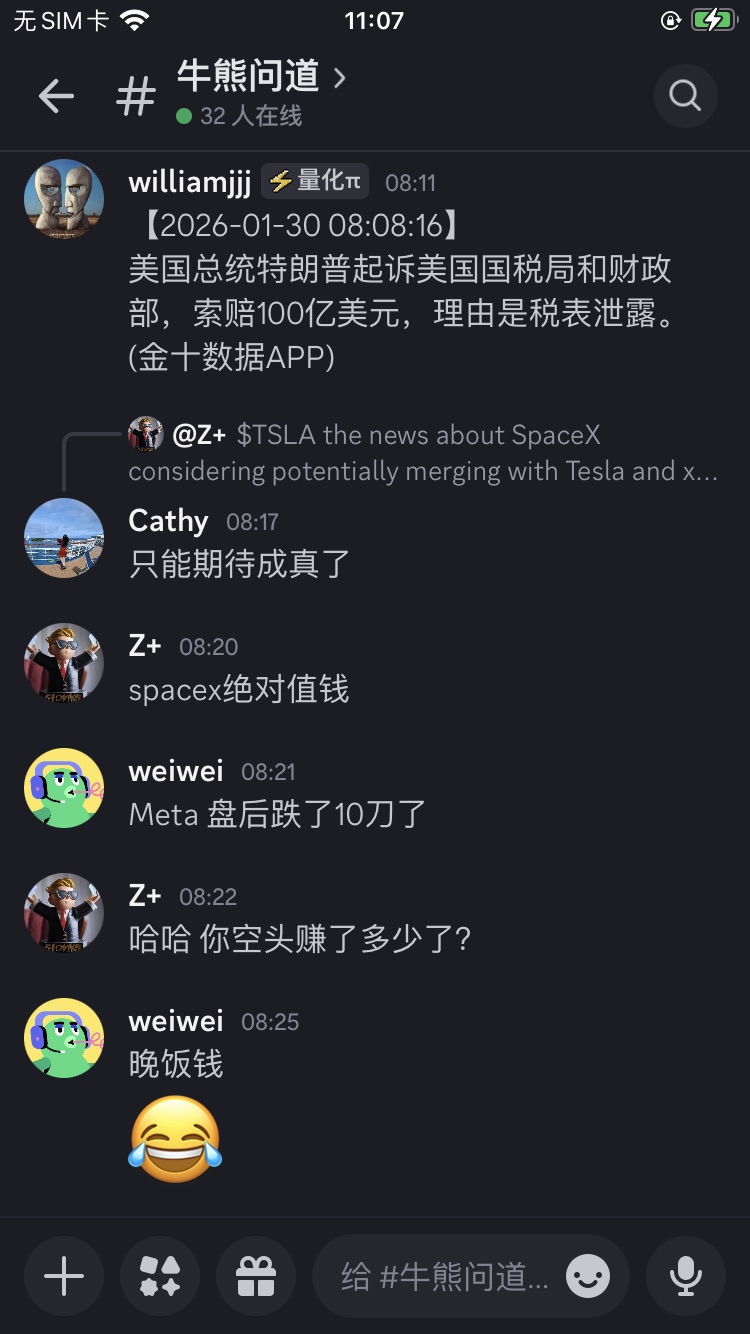Viewport: 750px width, 1334px height.
Task: Open the search magnifier icon
Action: point(685,96)
